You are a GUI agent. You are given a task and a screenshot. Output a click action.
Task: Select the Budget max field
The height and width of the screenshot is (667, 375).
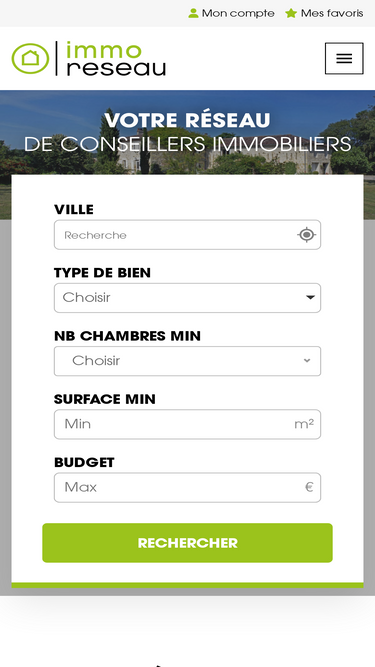tap(187, 487)
